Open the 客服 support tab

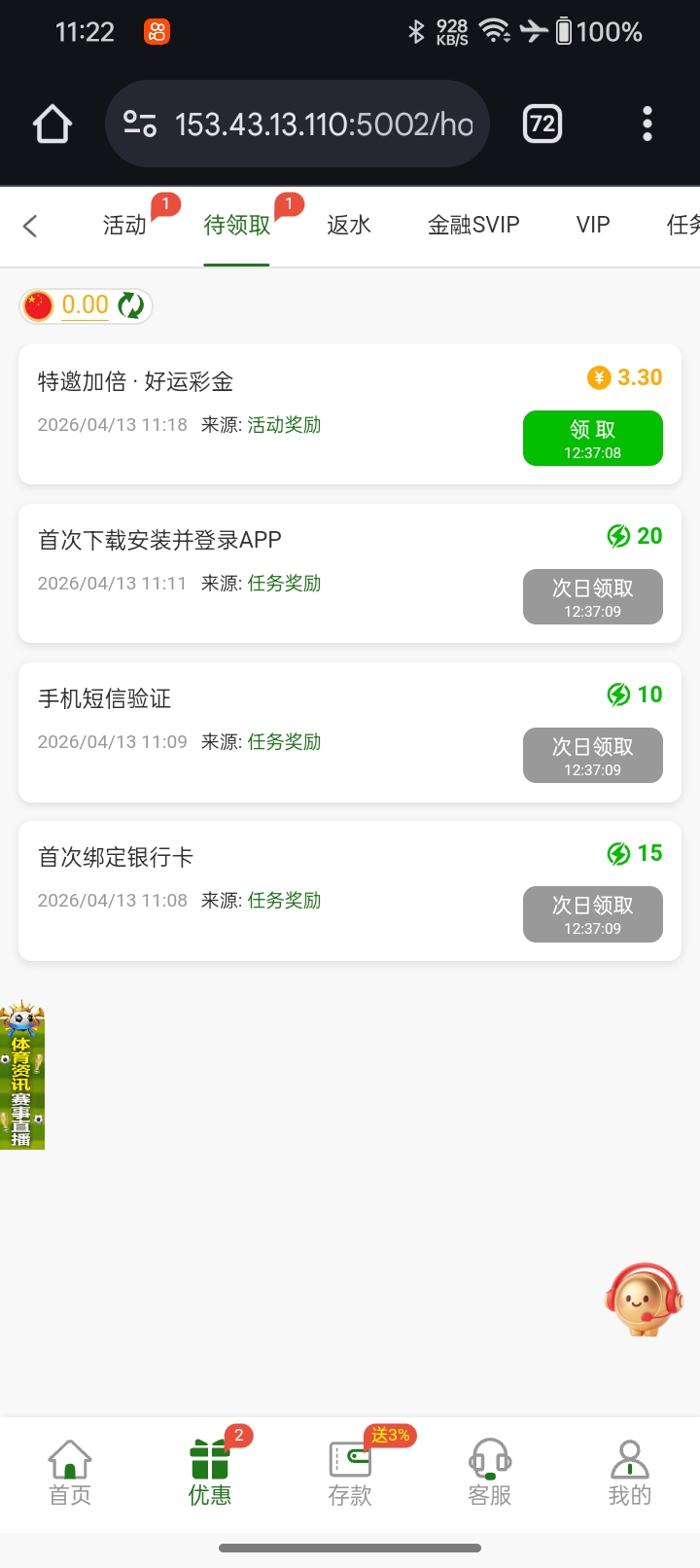click(x=490, y=1473)
